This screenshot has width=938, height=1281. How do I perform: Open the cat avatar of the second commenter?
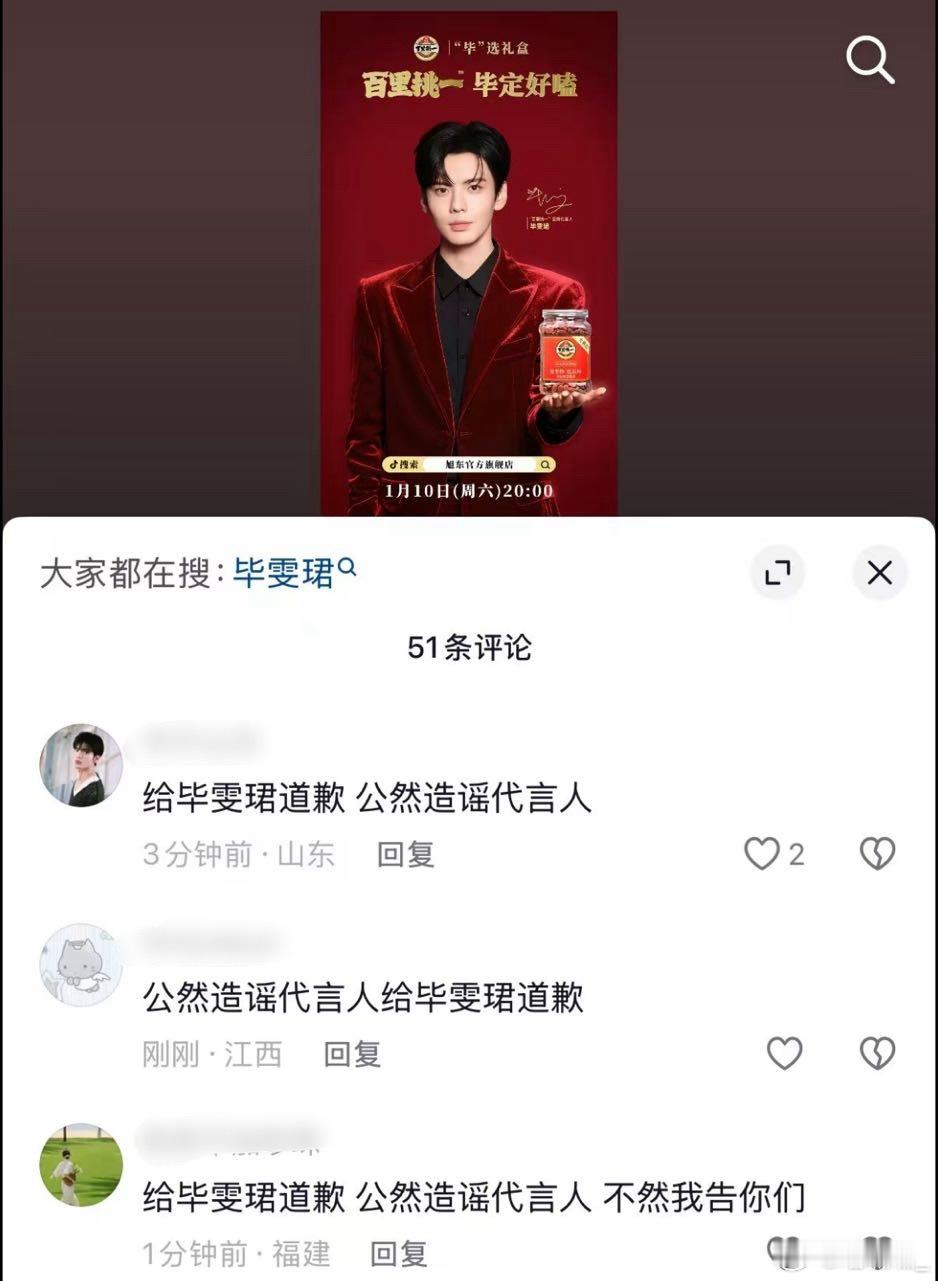pyautogui.click(x=81, y=965)
